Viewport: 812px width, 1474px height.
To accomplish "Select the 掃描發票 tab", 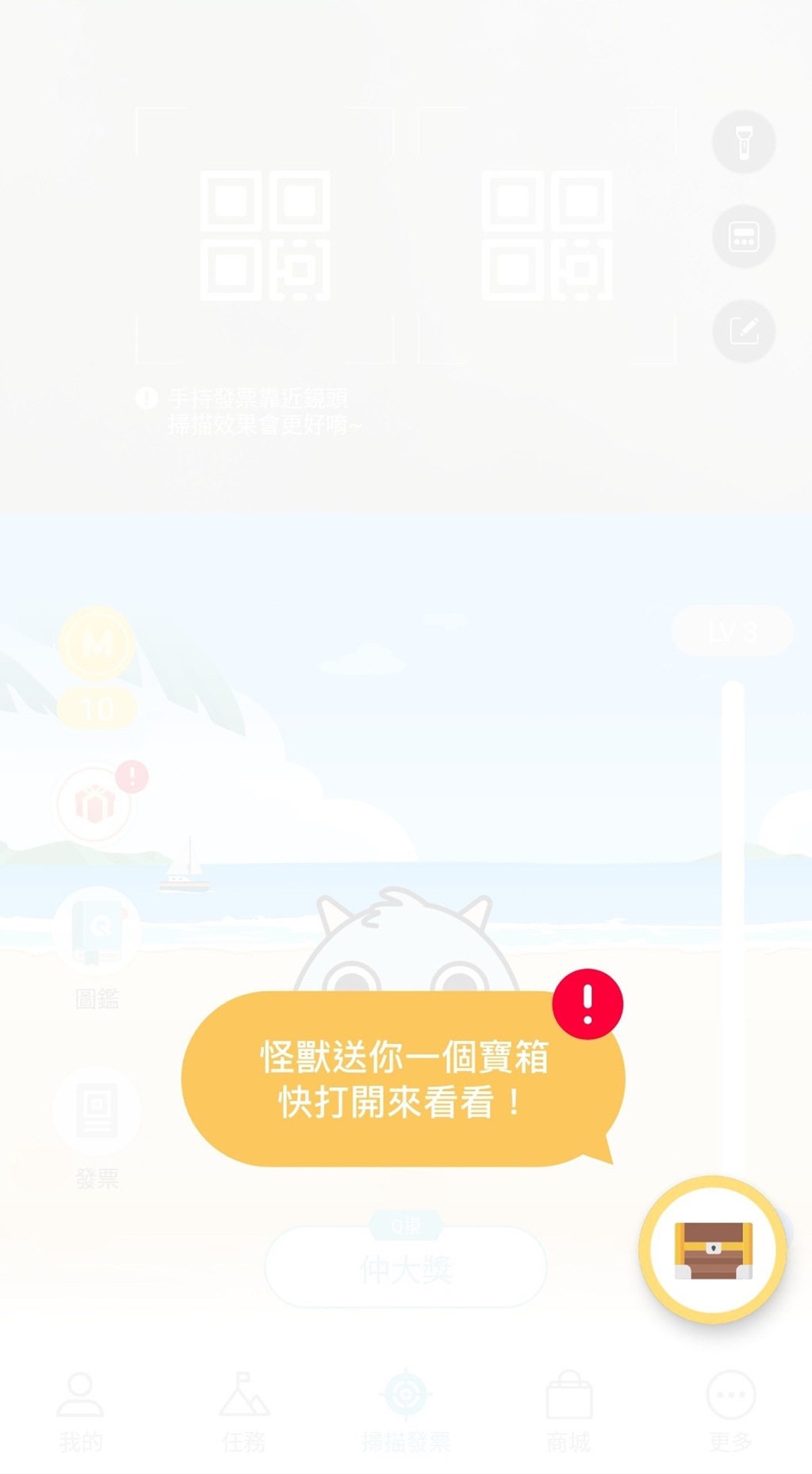I will [x=405, y=1410].
